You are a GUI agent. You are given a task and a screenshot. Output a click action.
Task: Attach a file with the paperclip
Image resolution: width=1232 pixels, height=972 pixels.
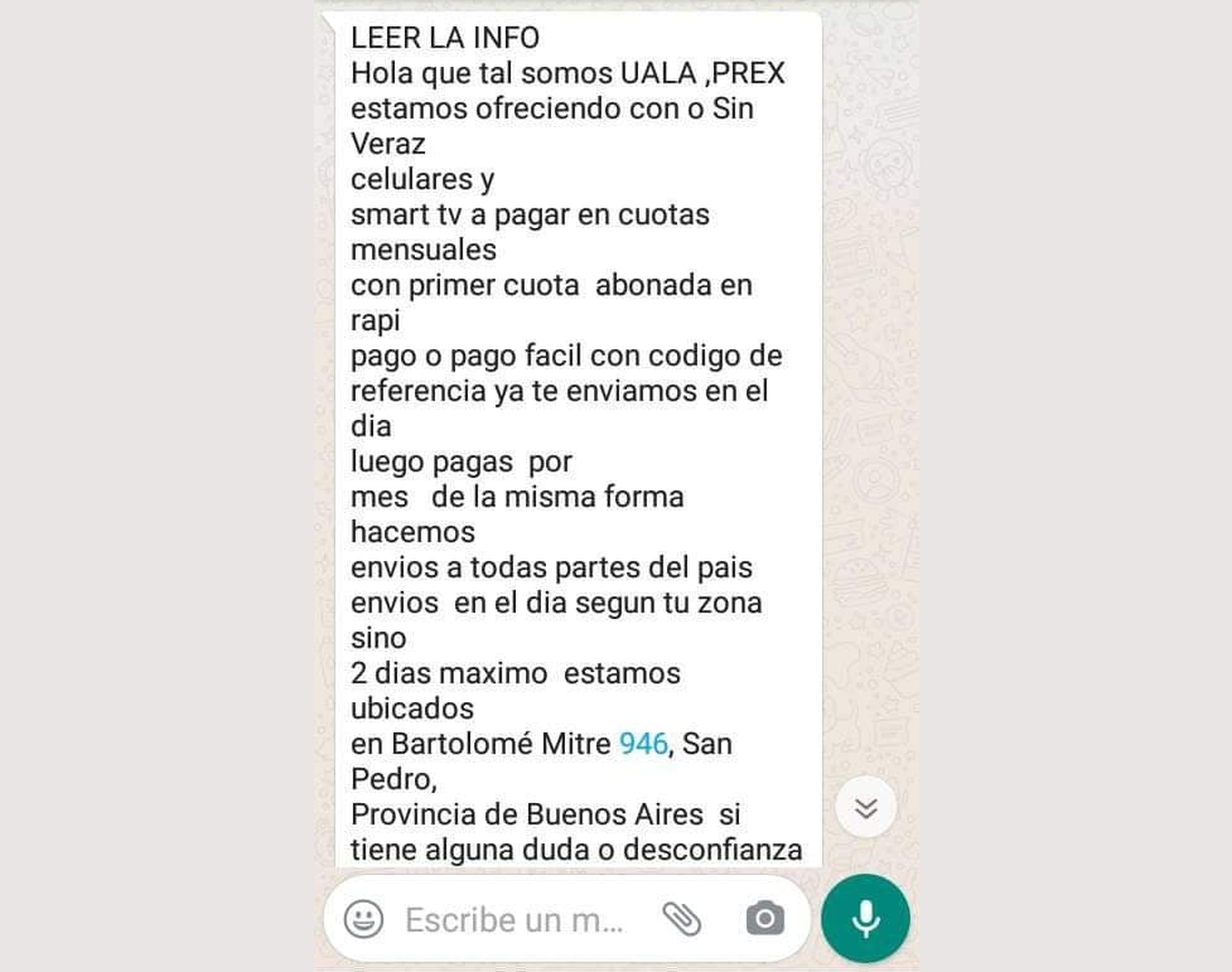pos(682,919)
